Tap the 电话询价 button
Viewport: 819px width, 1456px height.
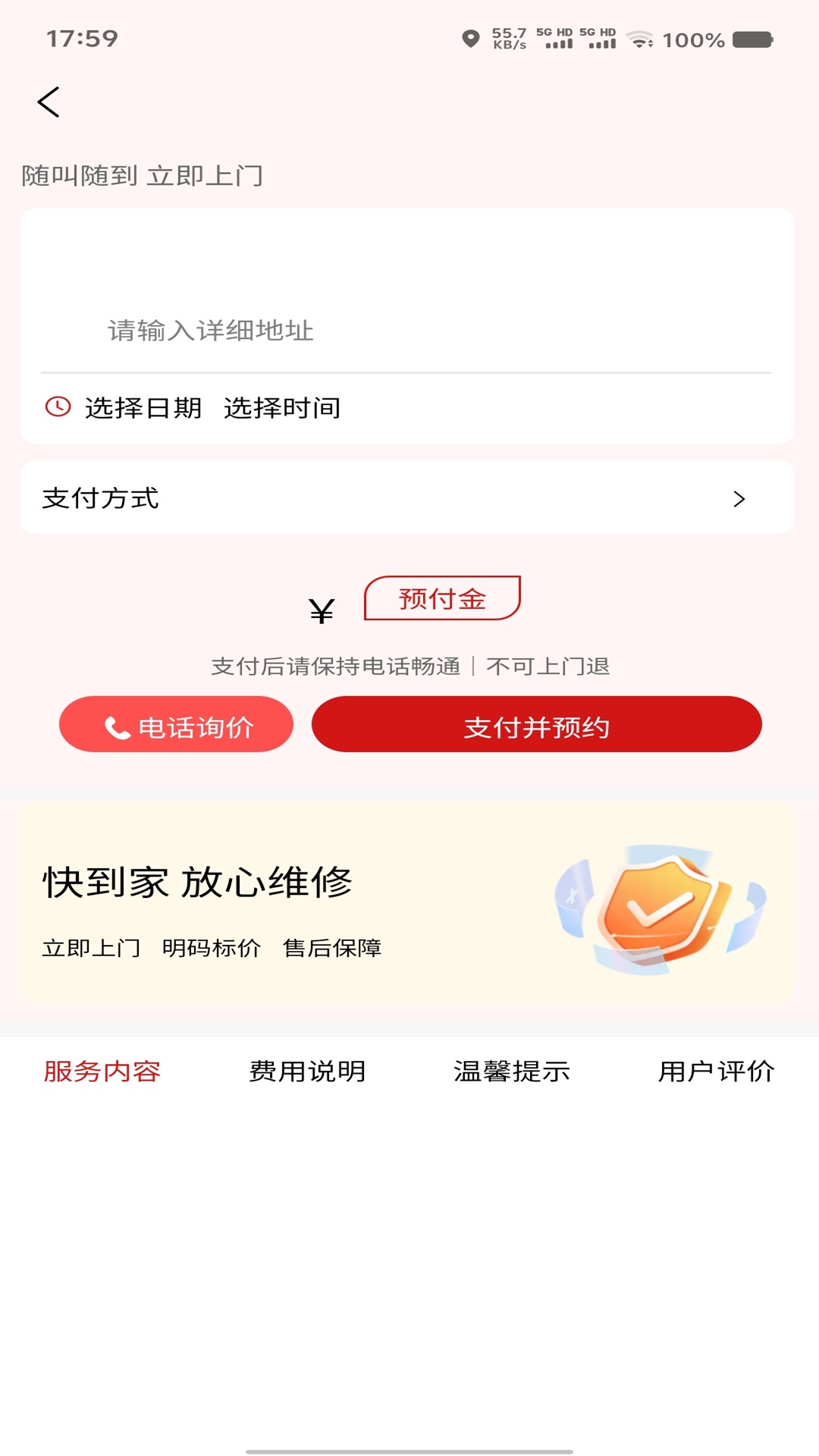(176, 724)
